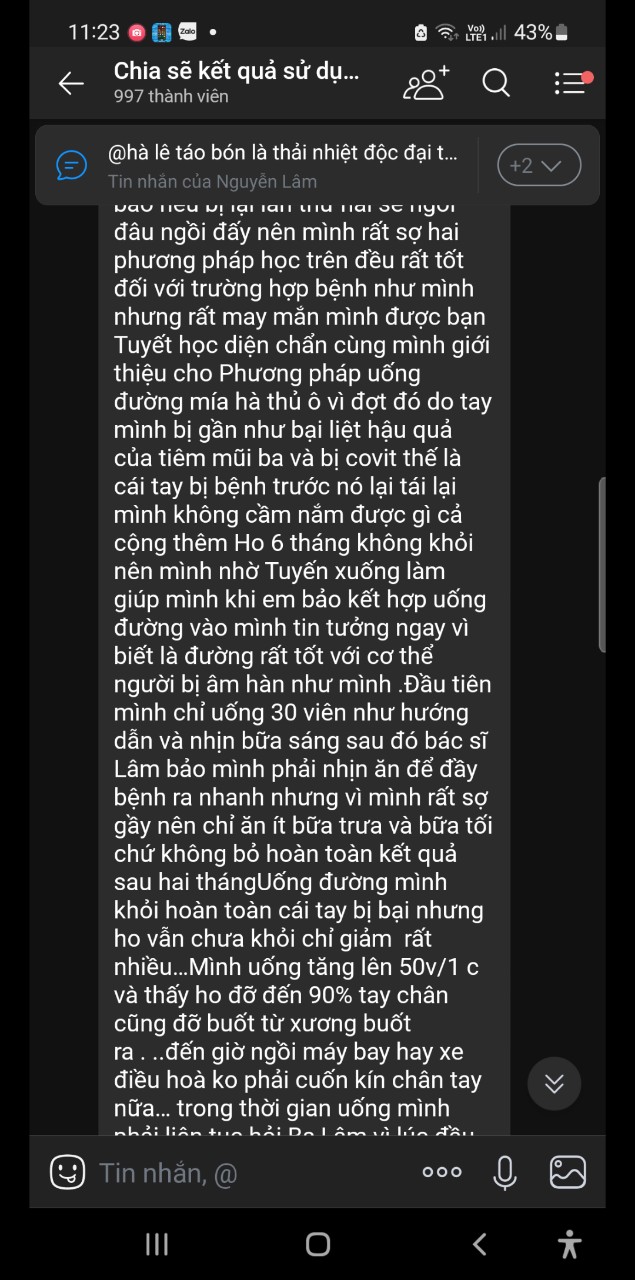The height and width of the screenshot is (1280, 635).
Task: Go to the phone home screen
Action: pos(318,1244)
